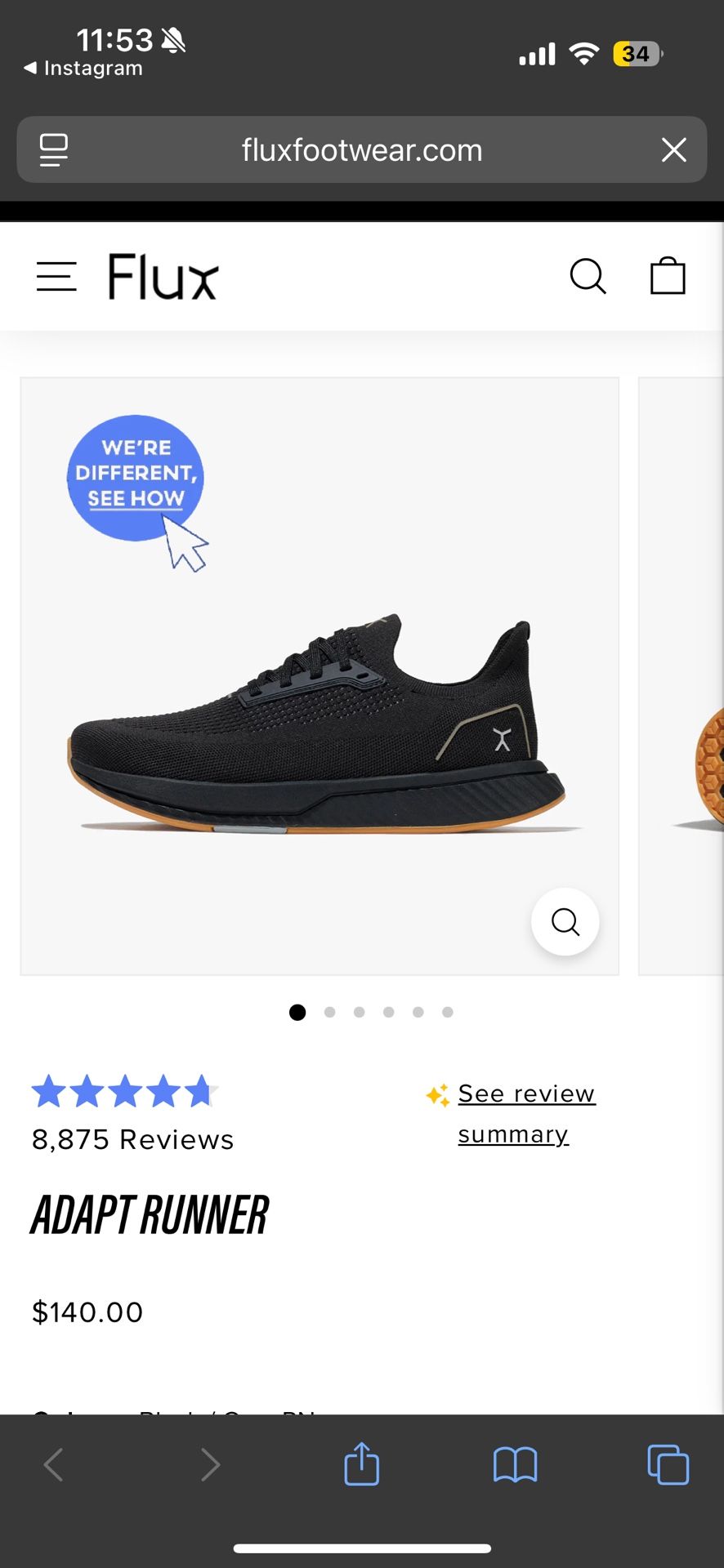Open the site search icon
The image size is (724, 1568).
(588, 276)
